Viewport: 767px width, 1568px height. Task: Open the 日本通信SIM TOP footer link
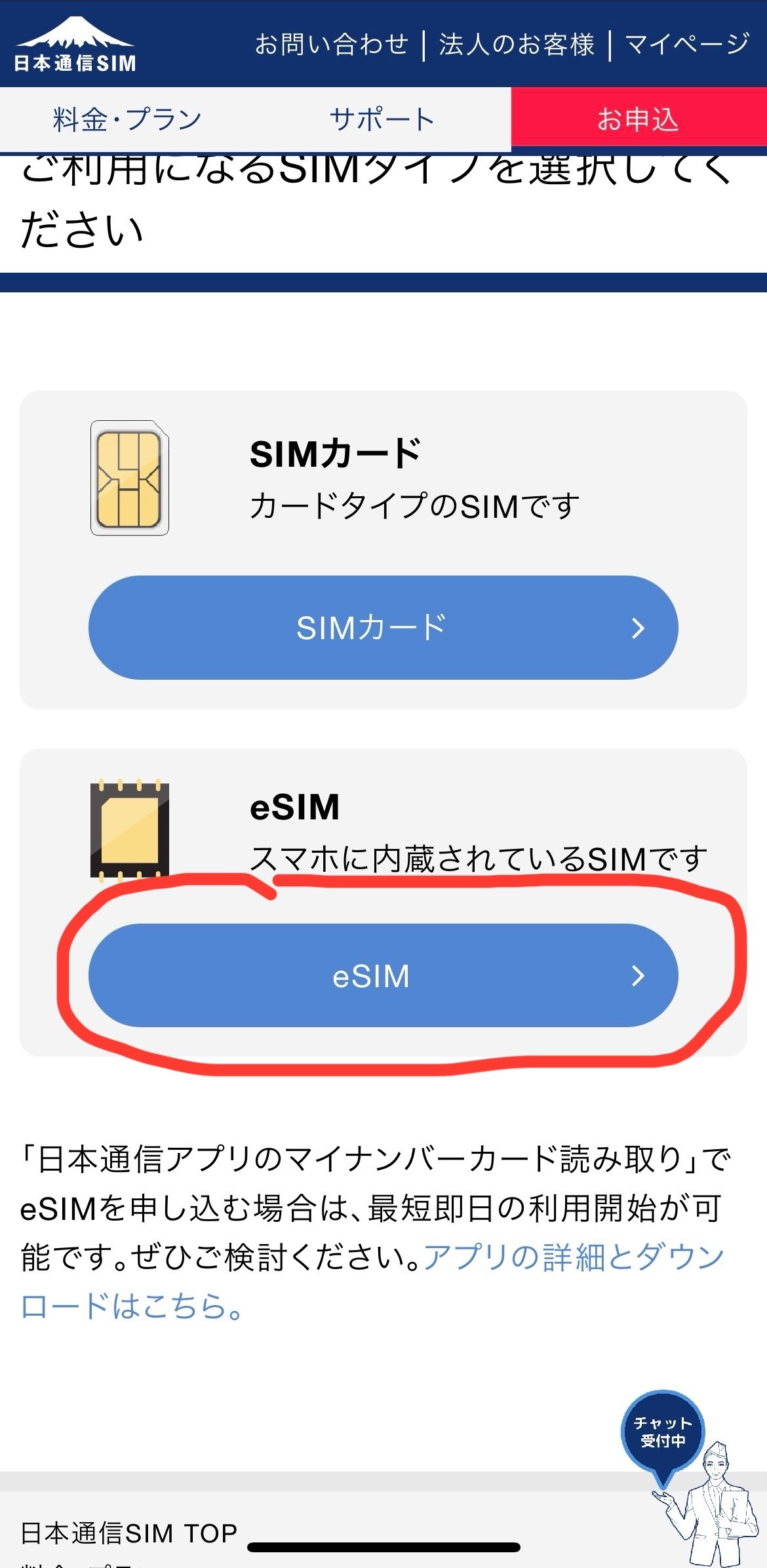tap(128, 1533)
